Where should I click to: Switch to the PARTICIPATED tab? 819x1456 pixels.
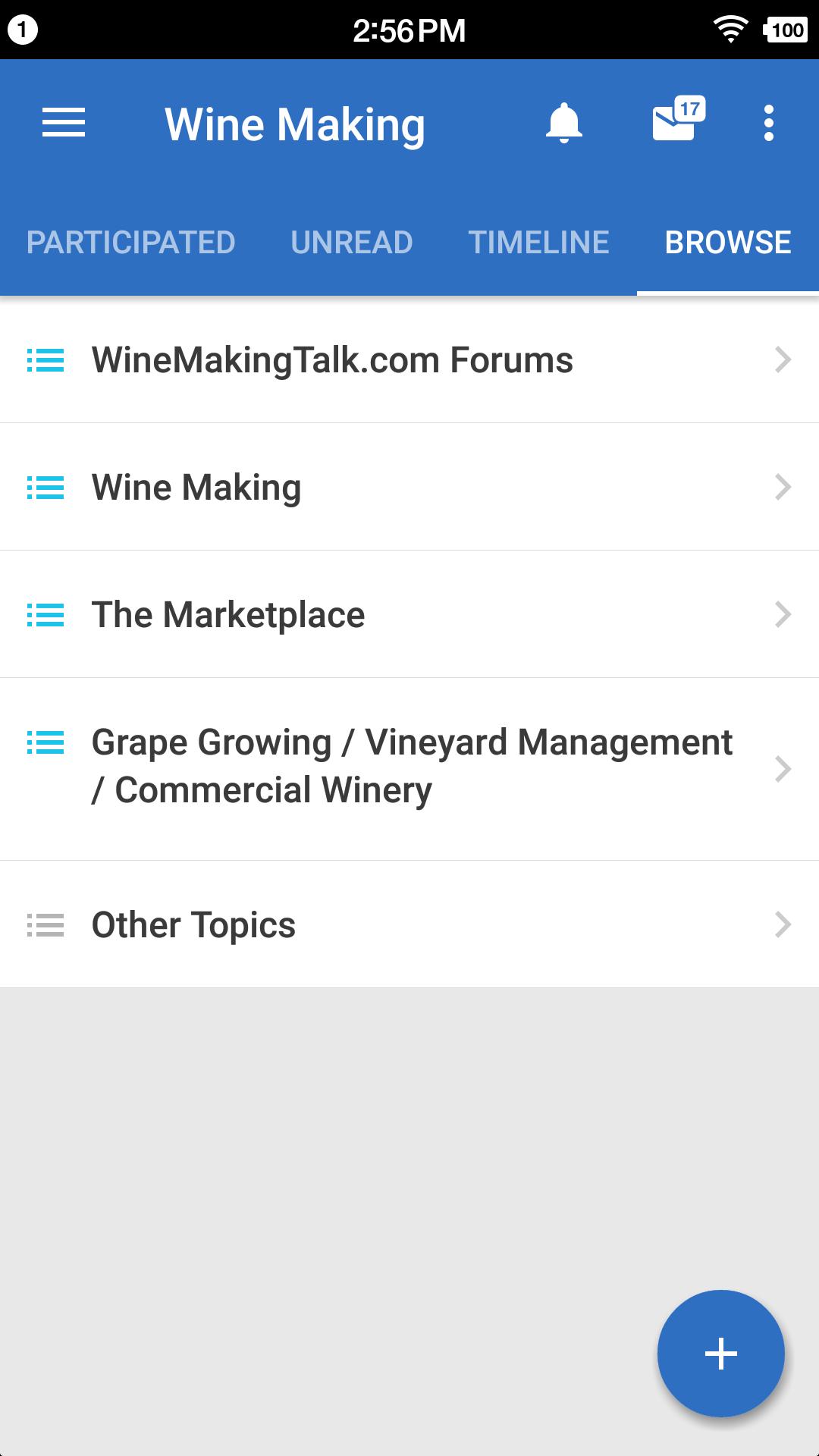[130, 242]
